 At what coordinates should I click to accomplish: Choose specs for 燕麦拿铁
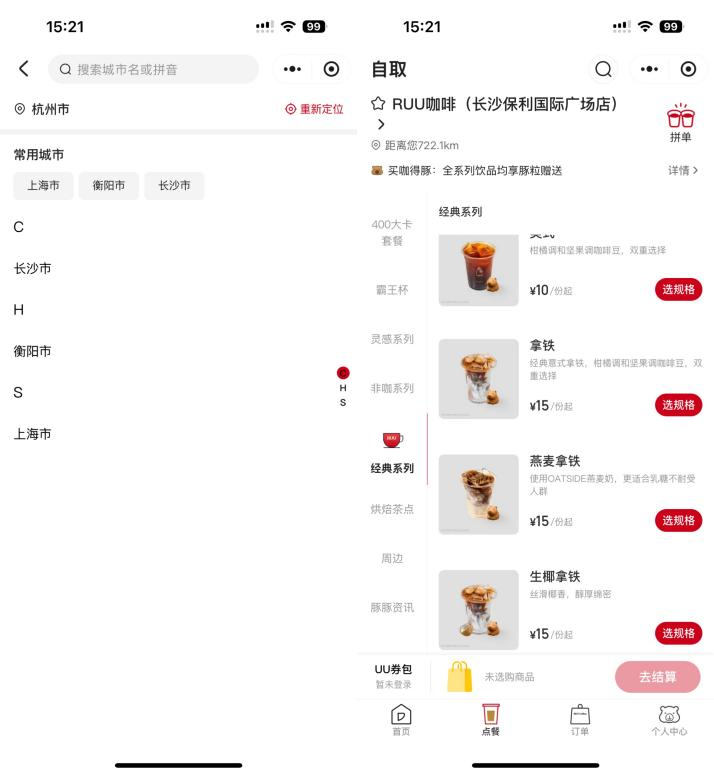coord(678,520)
